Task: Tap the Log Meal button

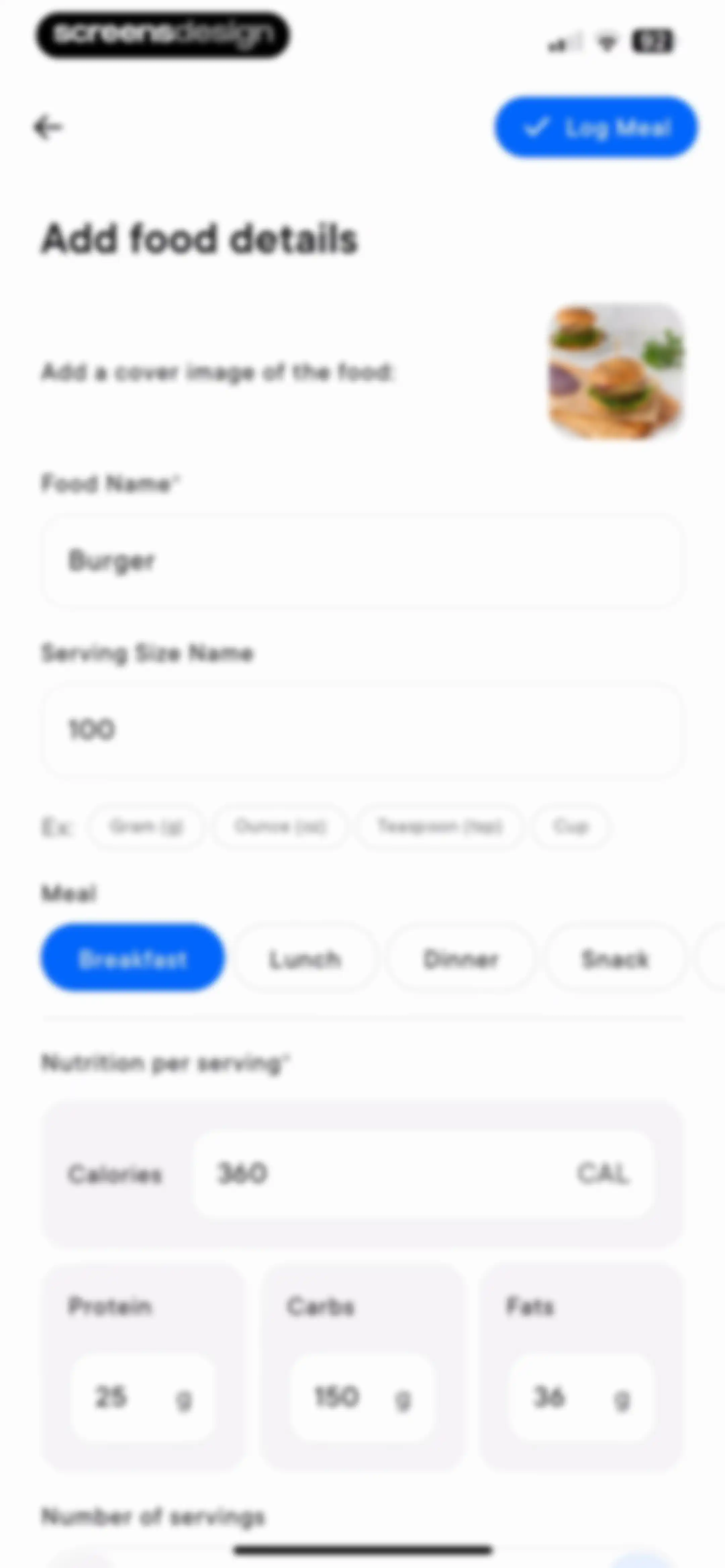Action: [x=596, y=127]
